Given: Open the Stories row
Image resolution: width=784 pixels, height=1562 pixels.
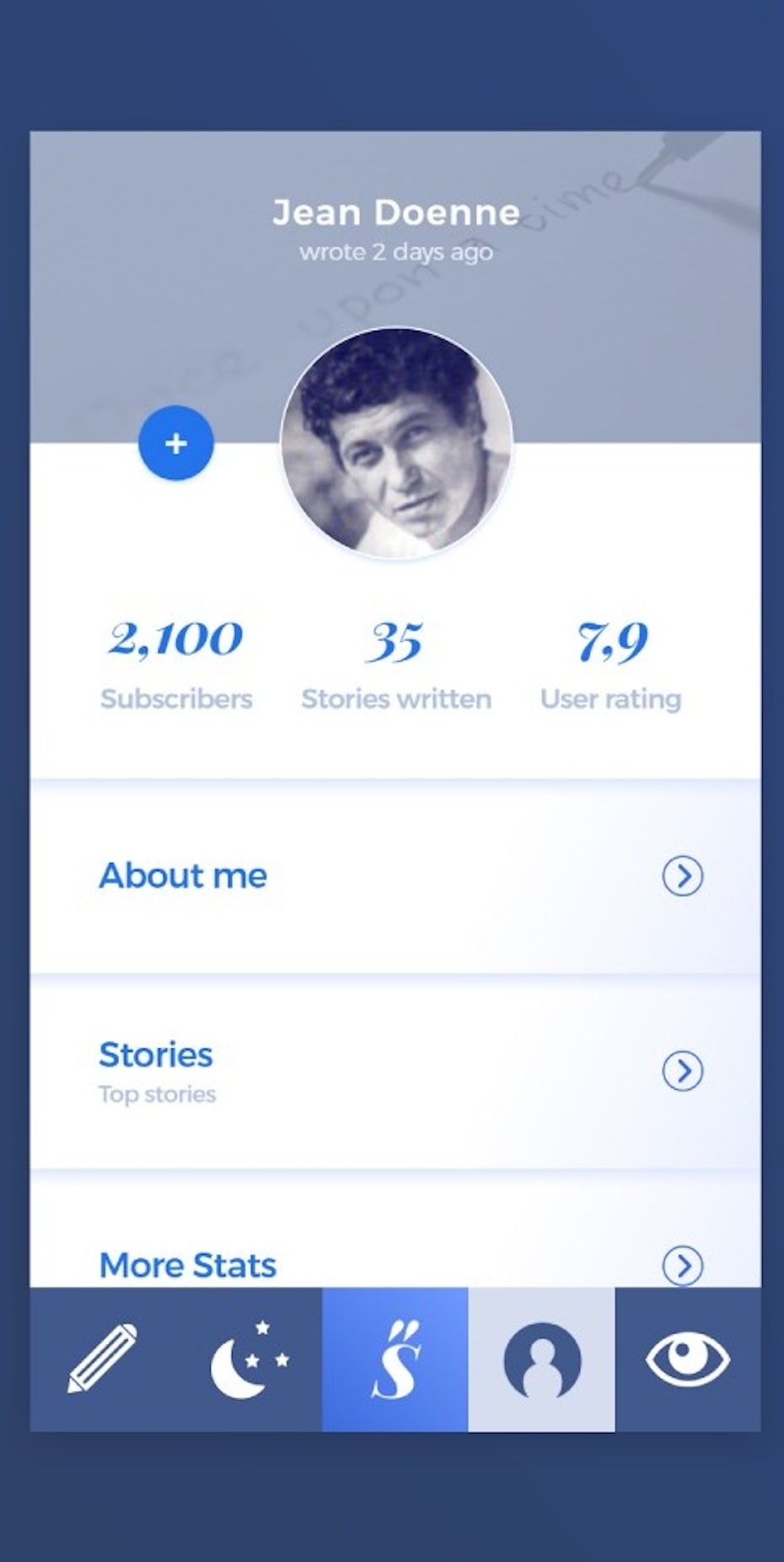Looking at the screenshot, I should (x=395, y=1071).
